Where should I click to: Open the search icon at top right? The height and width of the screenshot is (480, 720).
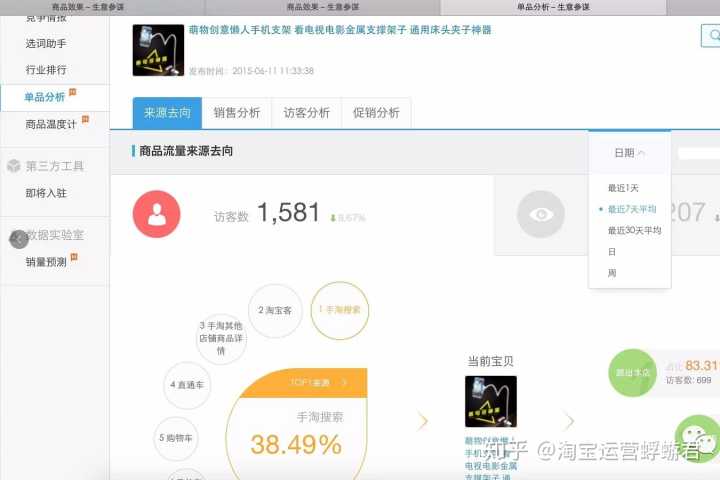pos(712,37)
